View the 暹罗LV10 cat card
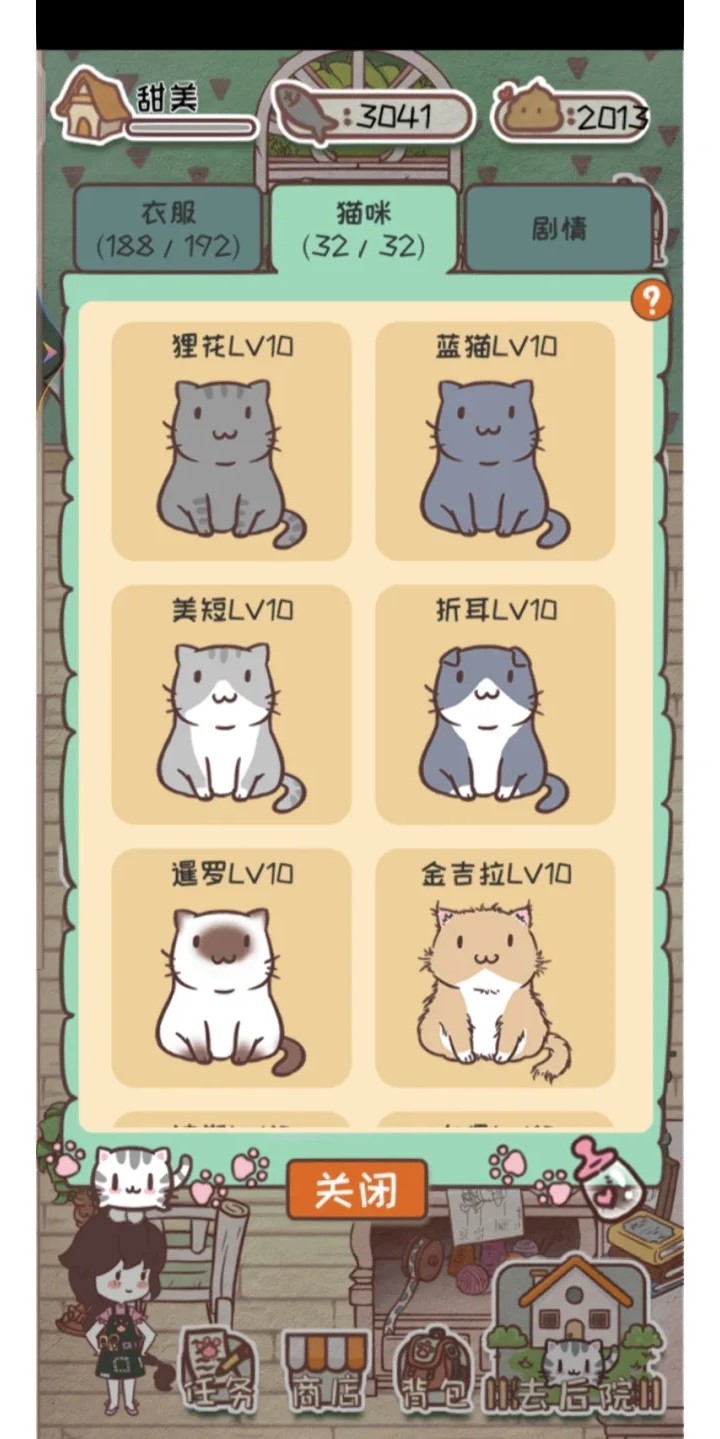The image size is (720, 1439). point(231,967)
